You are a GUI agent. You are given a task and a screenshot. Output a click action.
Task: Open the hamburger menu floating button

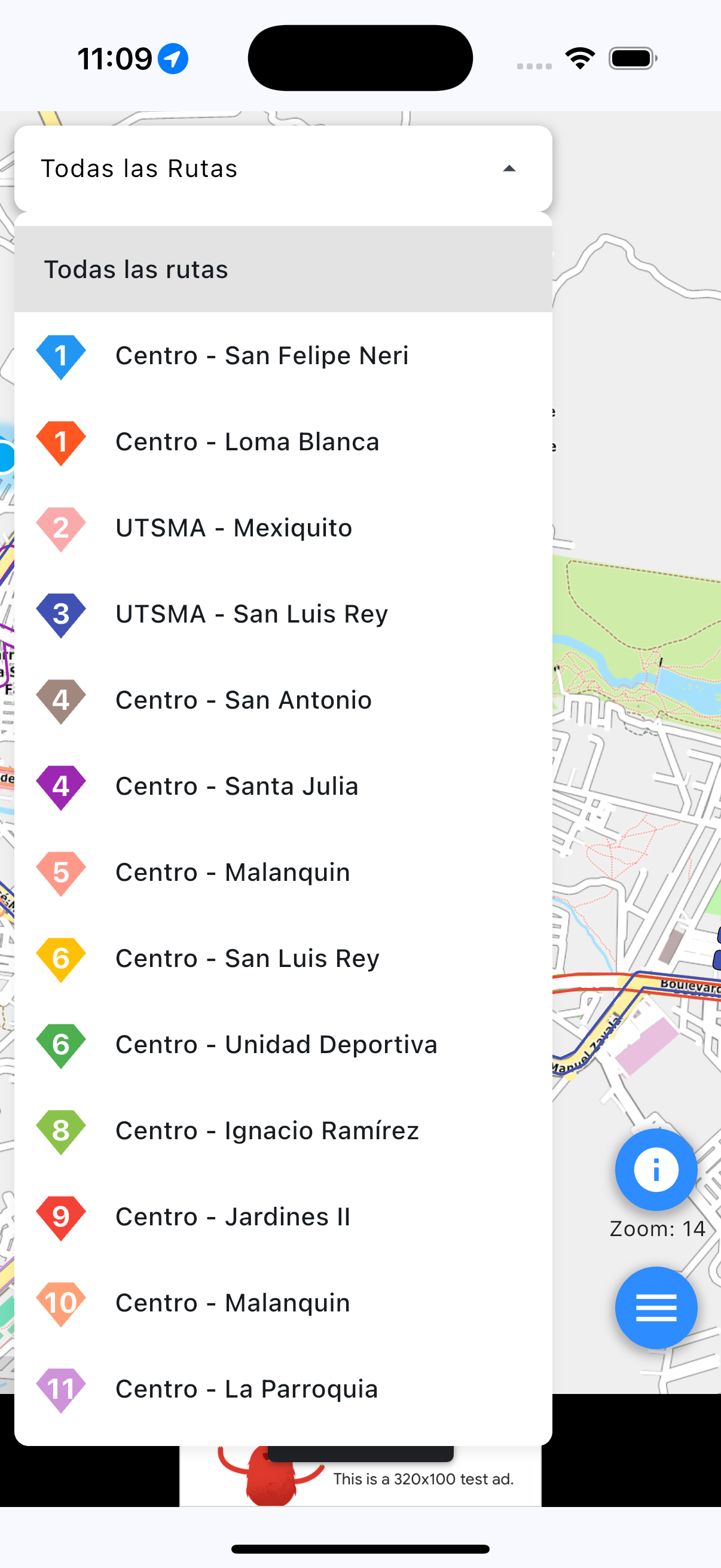click(x=656, y=1307)
